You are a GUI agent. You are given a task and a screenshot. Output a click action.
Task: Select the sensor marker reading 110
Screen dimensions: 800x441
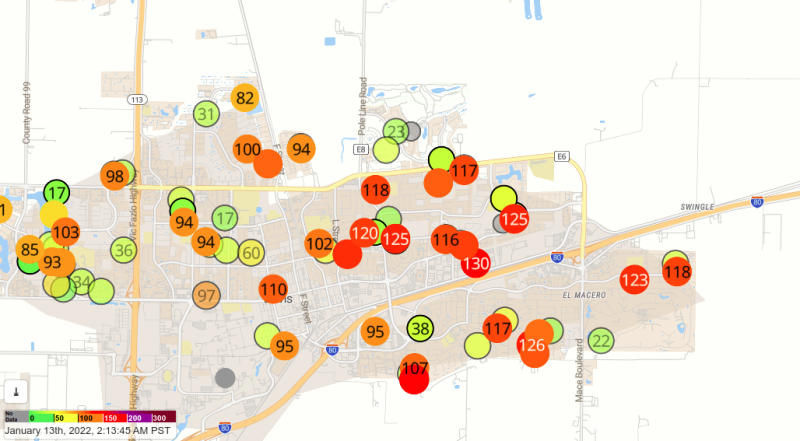click(x=273, y=291)
